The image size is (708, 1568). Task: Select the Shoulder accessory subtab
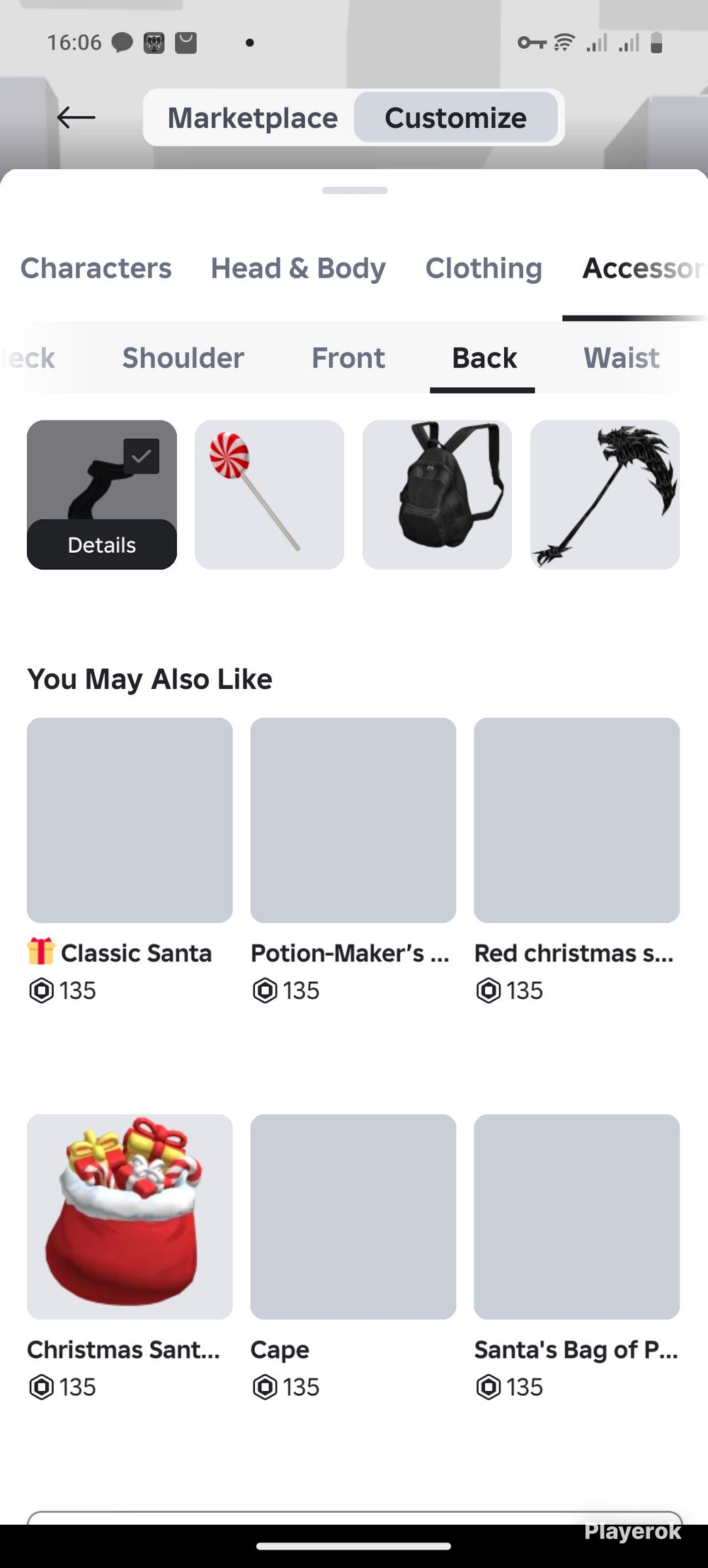(183, 358)
